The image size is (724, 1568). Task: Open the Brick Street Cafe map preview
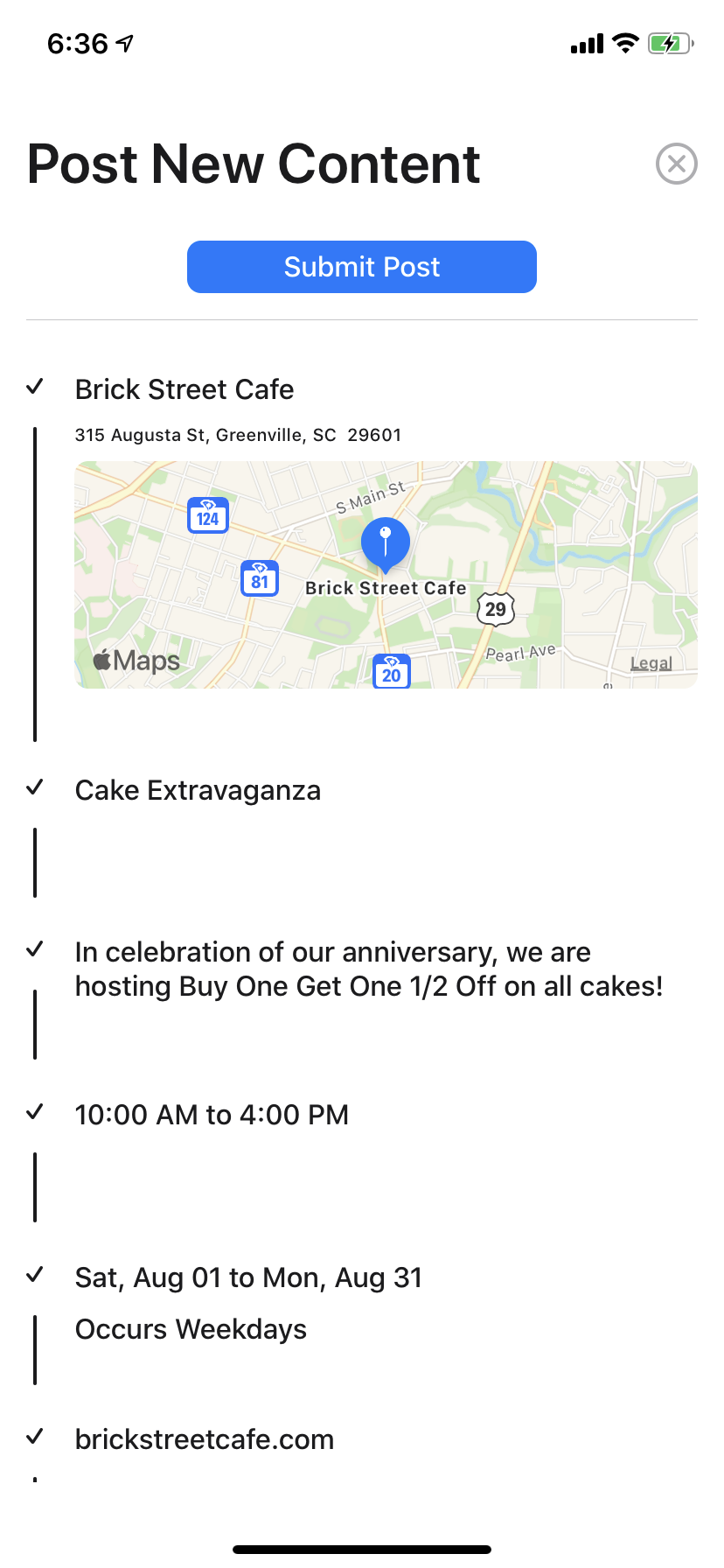tap(386, 575)
